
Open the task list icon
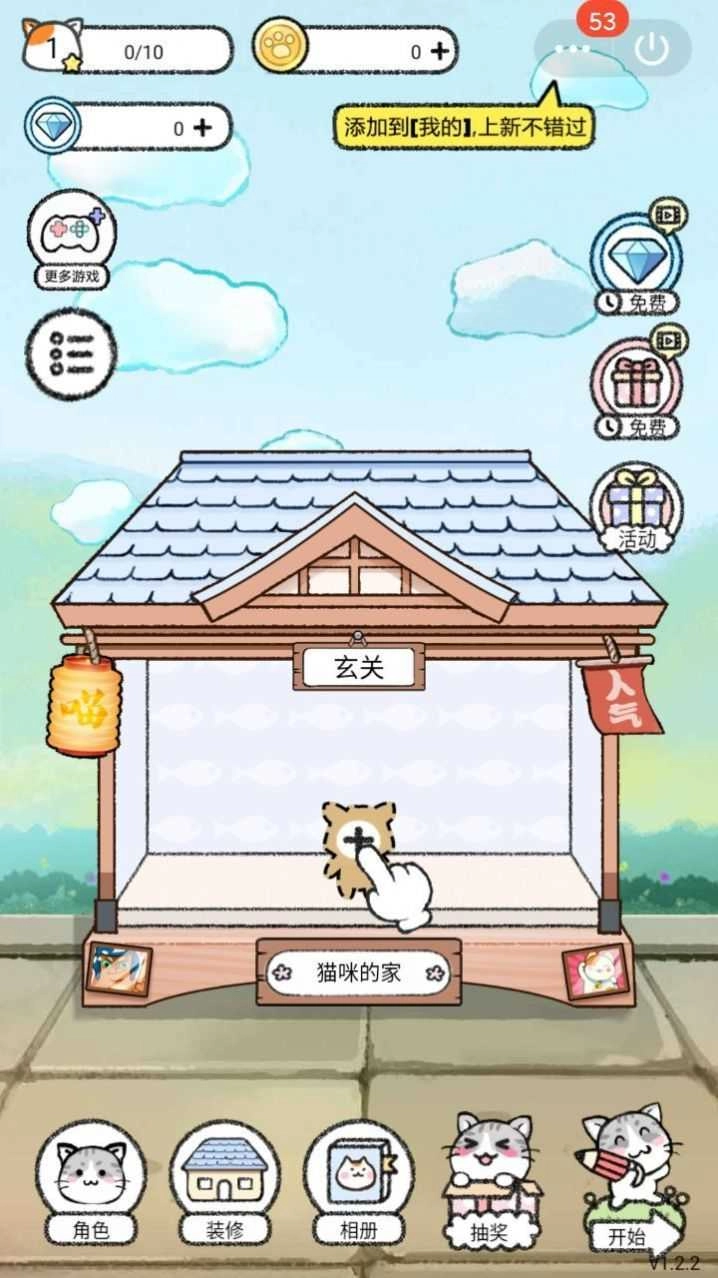[70, 354]
